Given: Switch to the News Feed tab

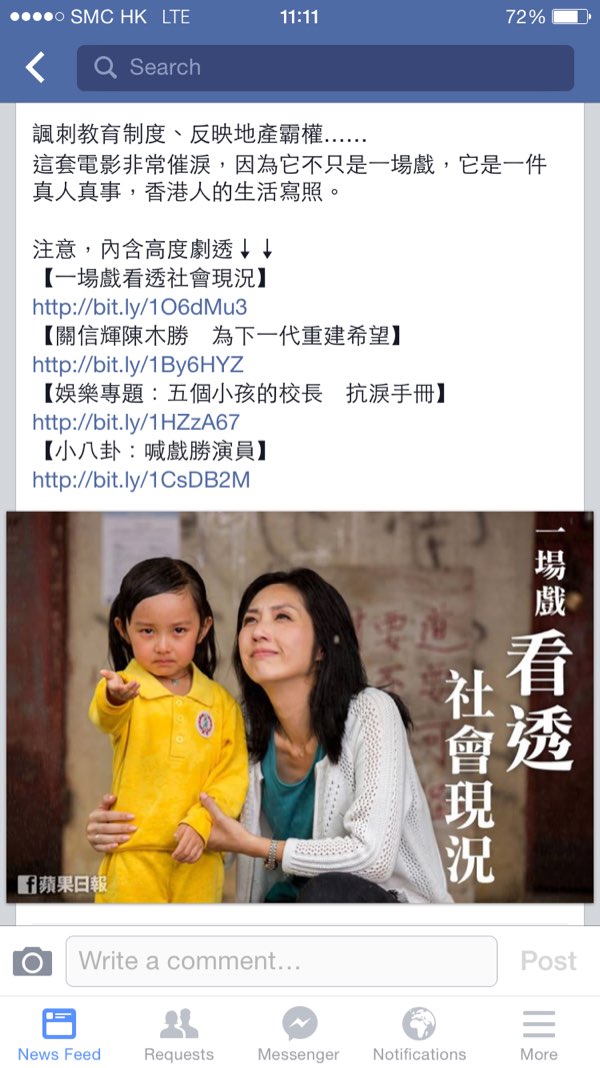Looking at the screenshot, I should [59, 1034].
